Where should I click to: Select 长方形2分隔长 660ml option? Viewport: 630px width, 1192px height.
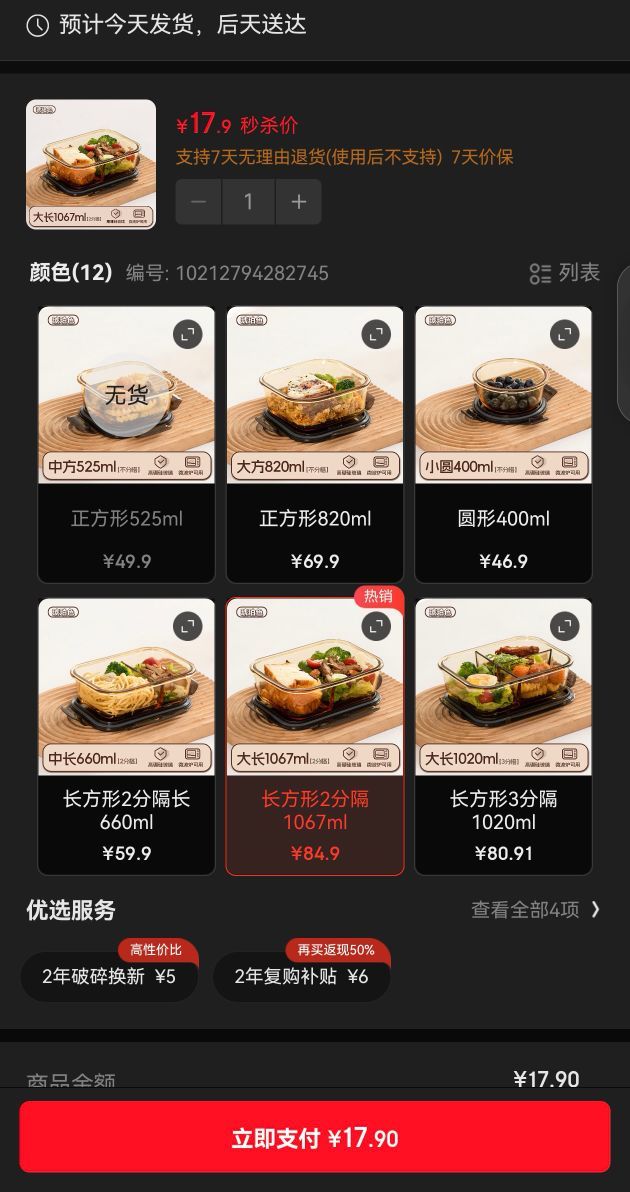pos(127,737)
